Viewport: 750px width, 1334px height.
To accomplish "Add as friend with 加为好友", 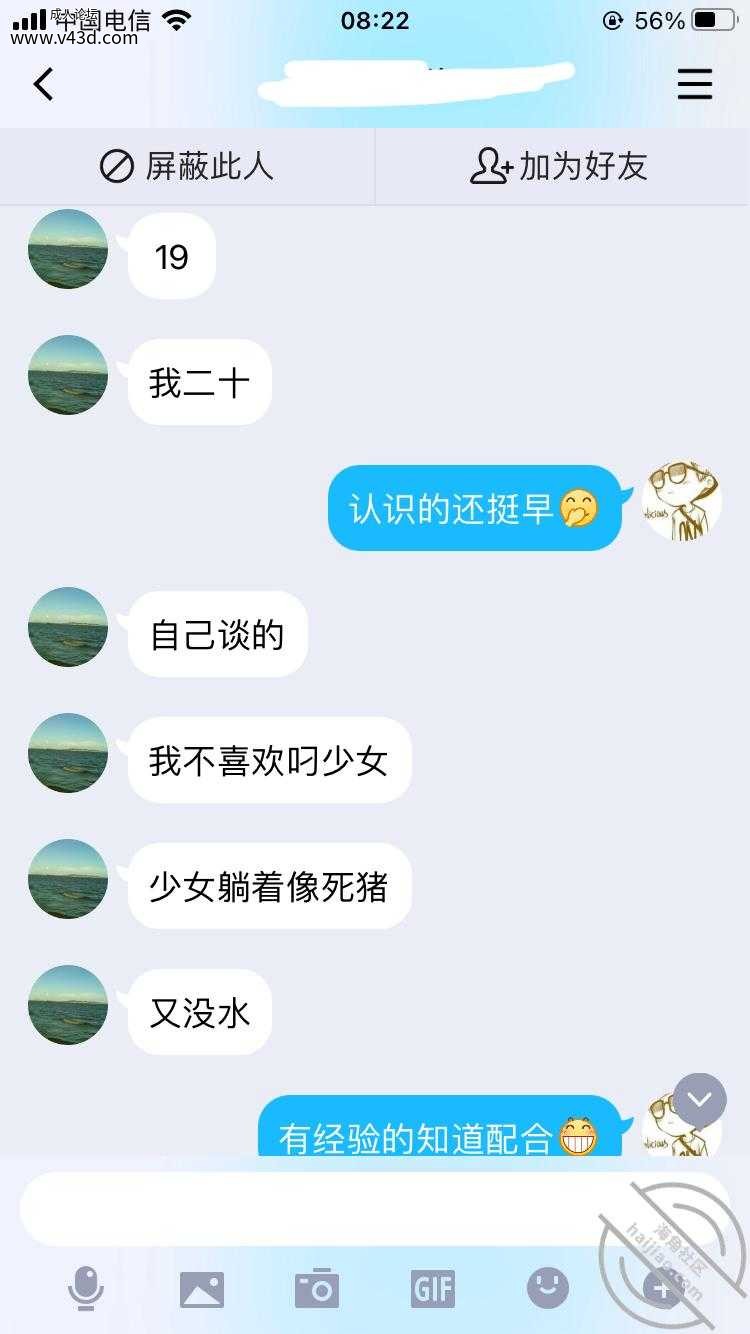I will [560, 166].
